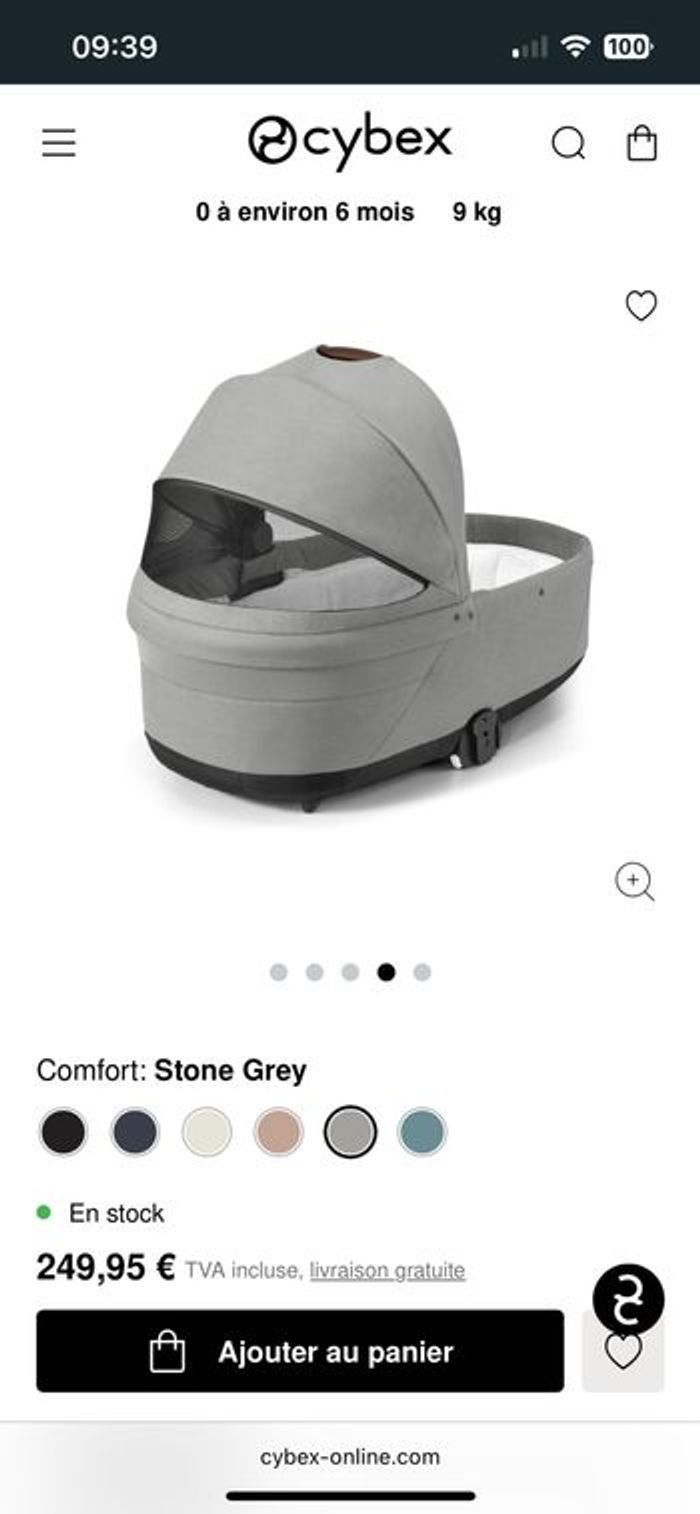Jump to the first image dot
700x1514 pixels.
click(279, 972)
